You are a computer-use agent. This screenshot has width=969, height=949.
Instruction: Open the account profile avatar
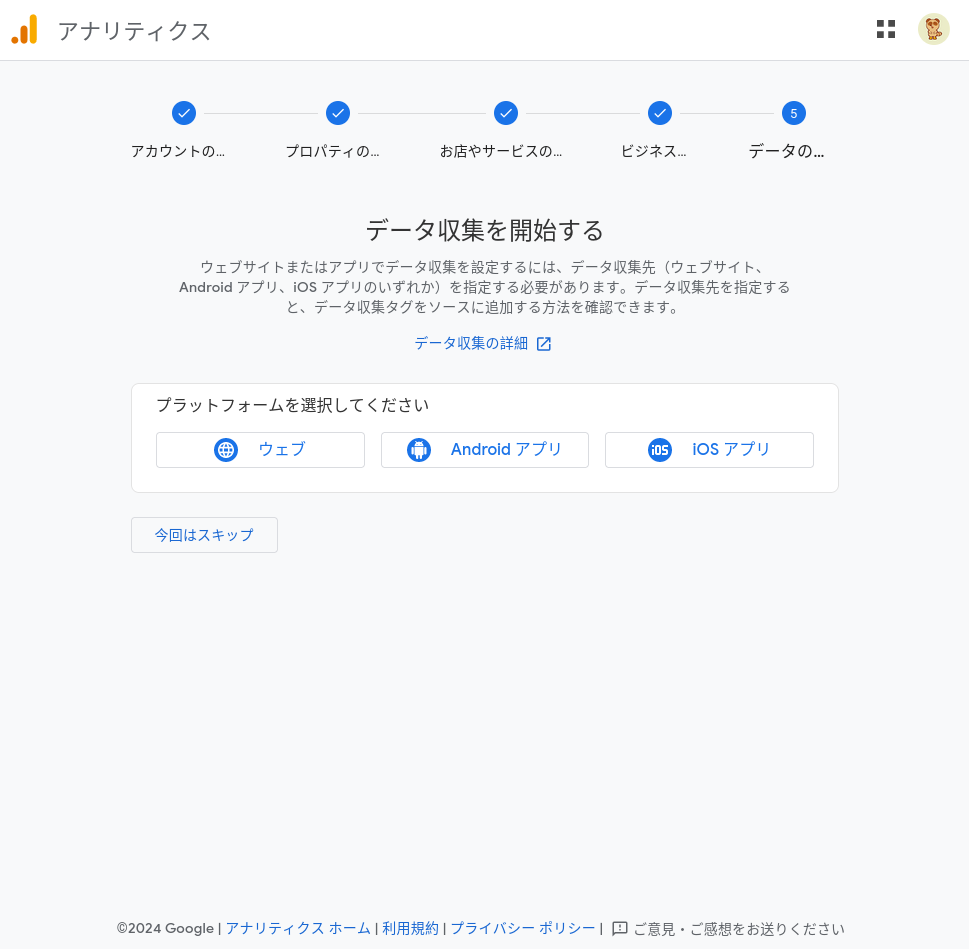point(933,29)
